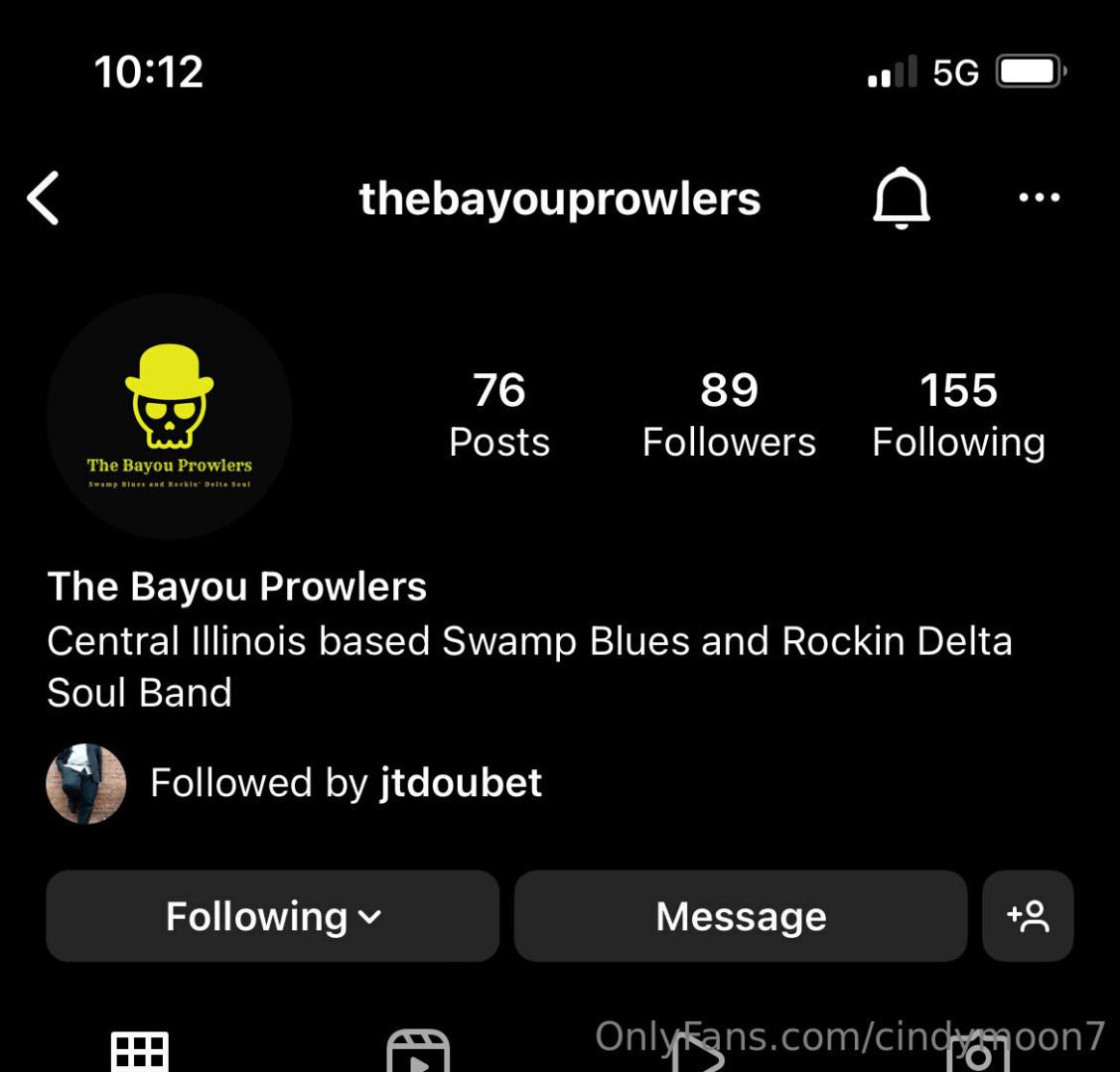The height and width of the screenshot is (1072, 1120).
Task: Switch to the tagged photos tab
Action: pyautogui.click(x=978, y=1052)
